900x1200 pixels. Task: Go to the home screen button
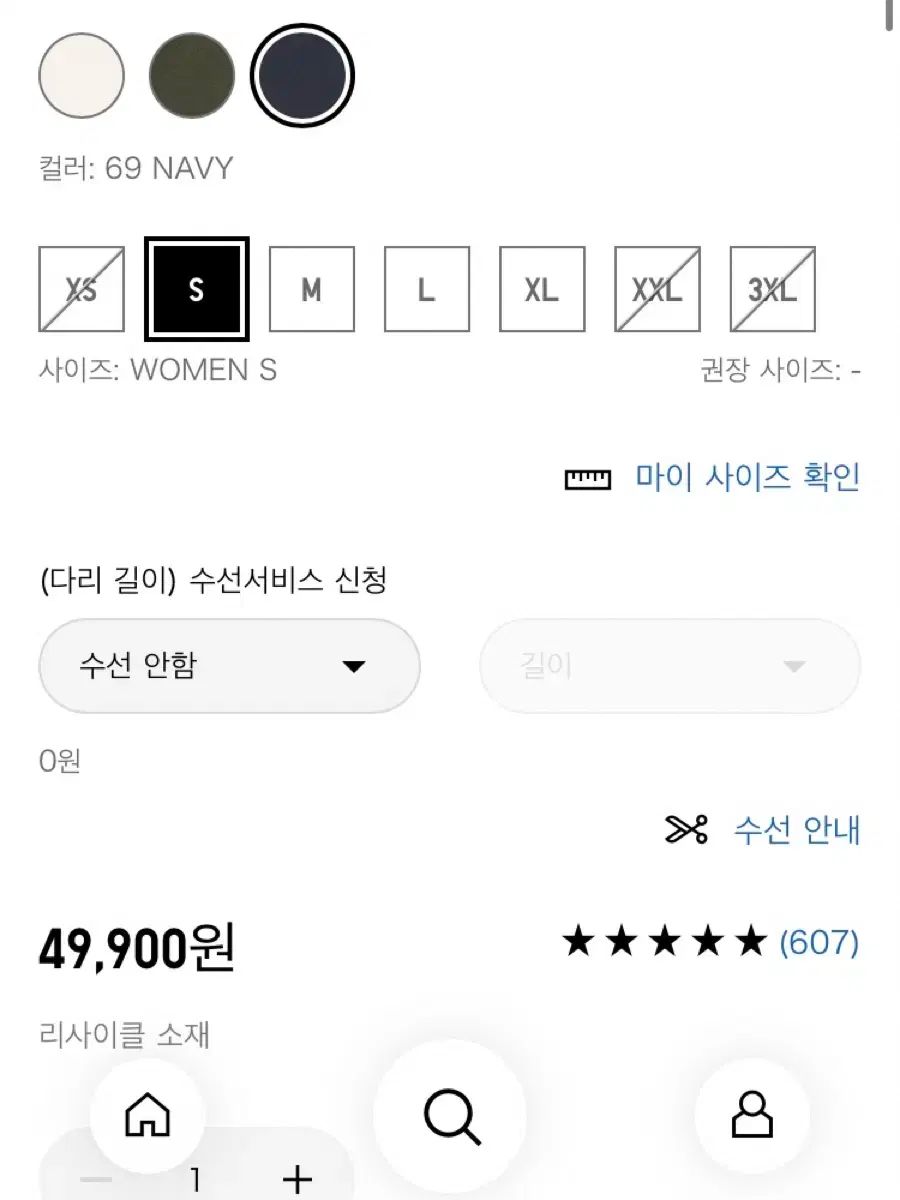click(147, 1115)
